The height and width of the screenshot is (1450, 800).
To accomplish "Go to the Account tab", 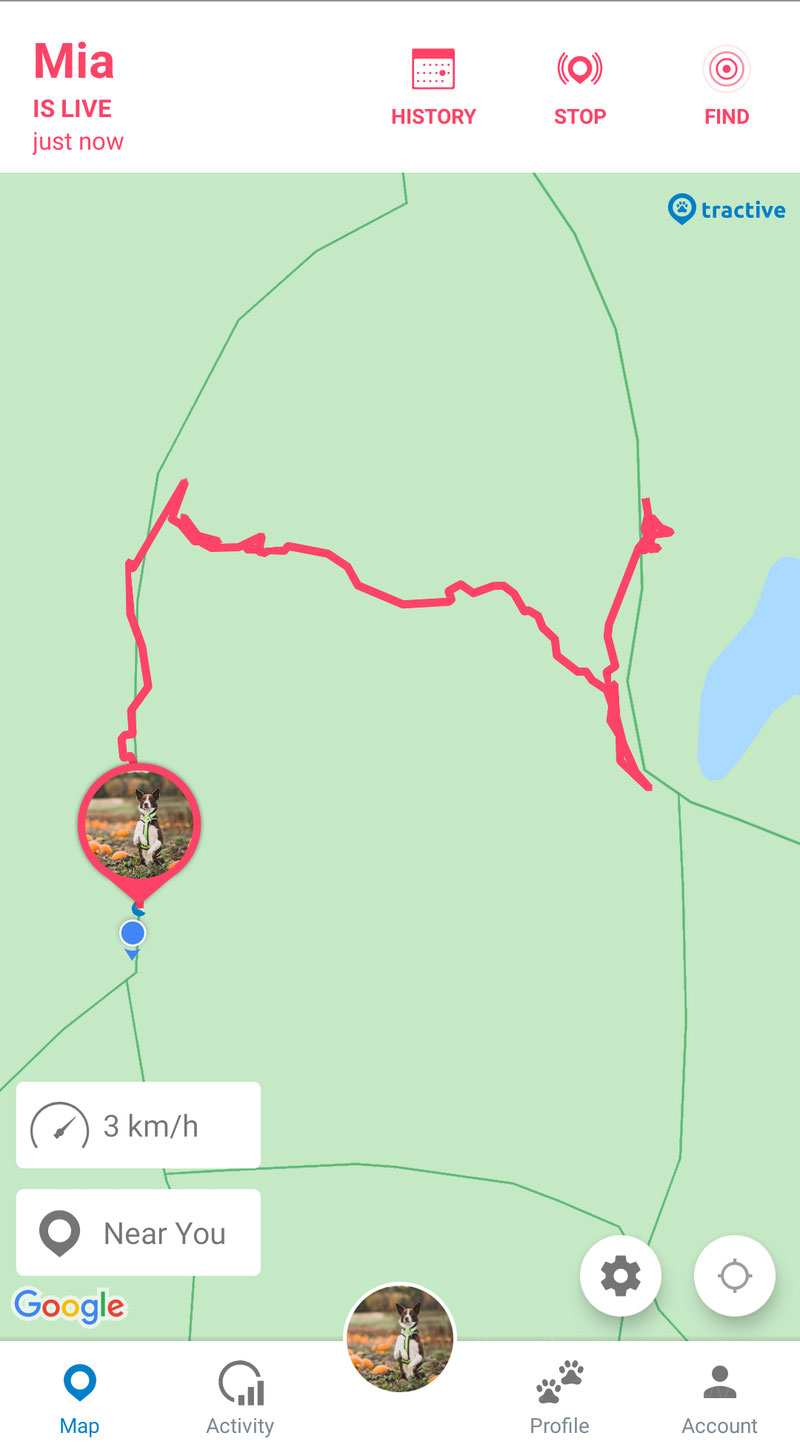I will point(719,1397).
